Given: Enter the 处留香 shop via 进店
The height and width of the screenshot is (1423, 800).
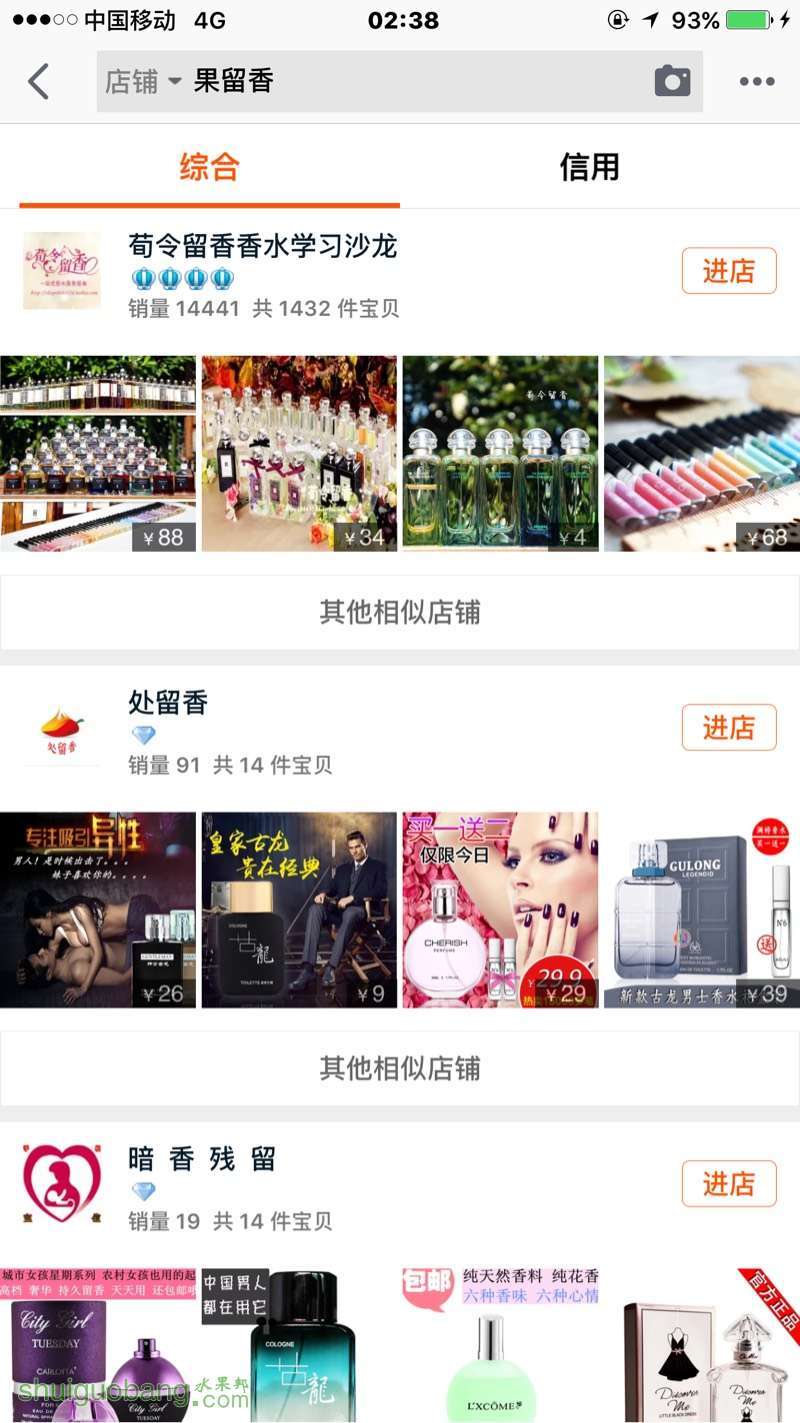Looking at the screenshot, I should [x=729, y=727].
